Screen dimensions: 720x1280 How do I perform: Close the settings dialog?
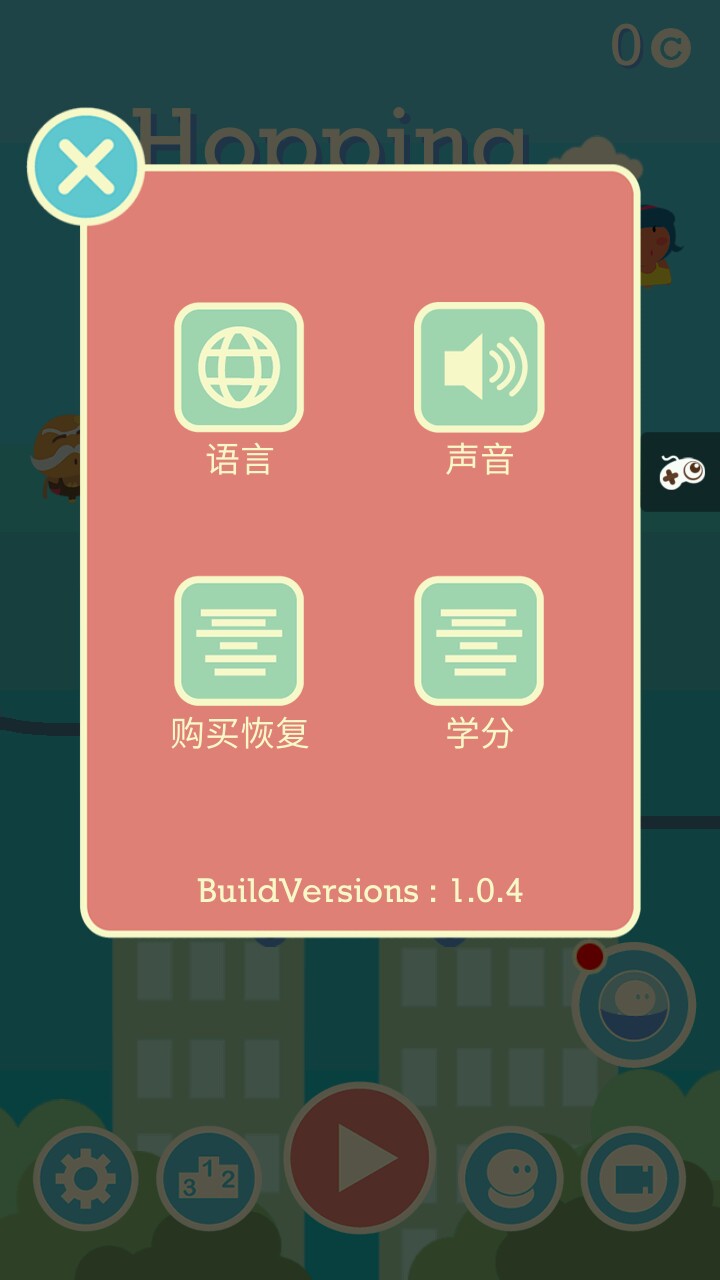coord(86,167)
